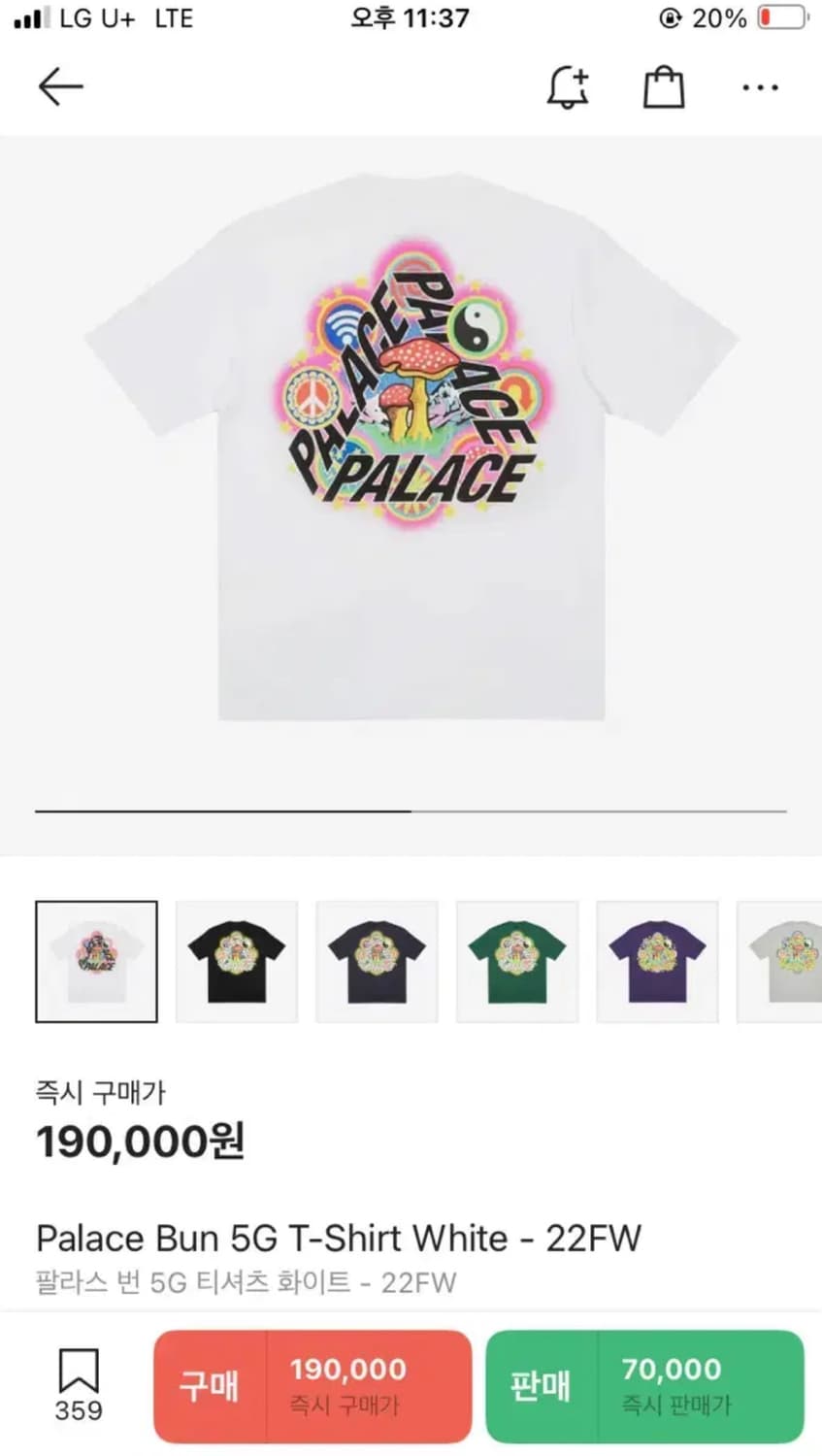Screen dimensions: 822x1456
Task: Select the green t-shirt thumbnail
Action: 516,961
